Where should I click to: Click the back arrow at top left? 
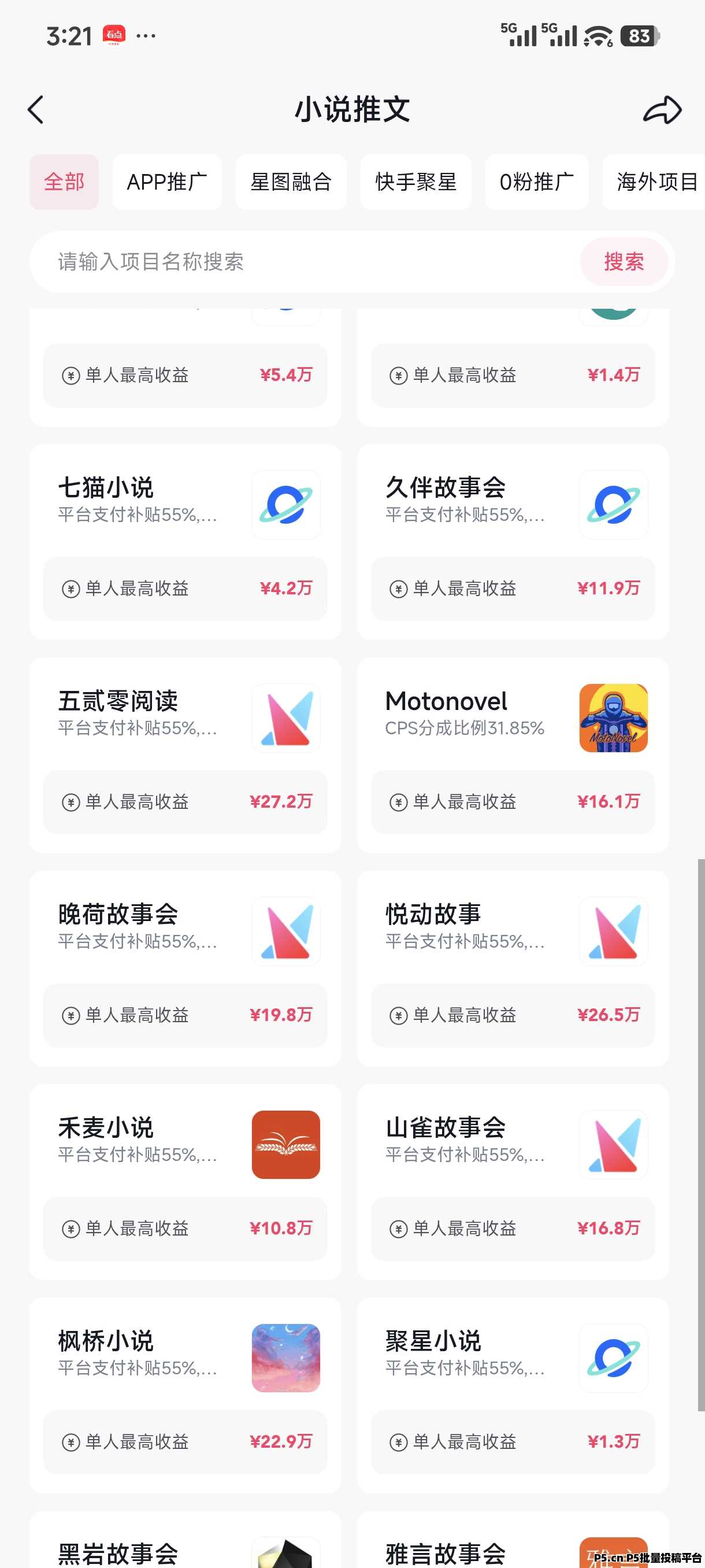(36, 110)
